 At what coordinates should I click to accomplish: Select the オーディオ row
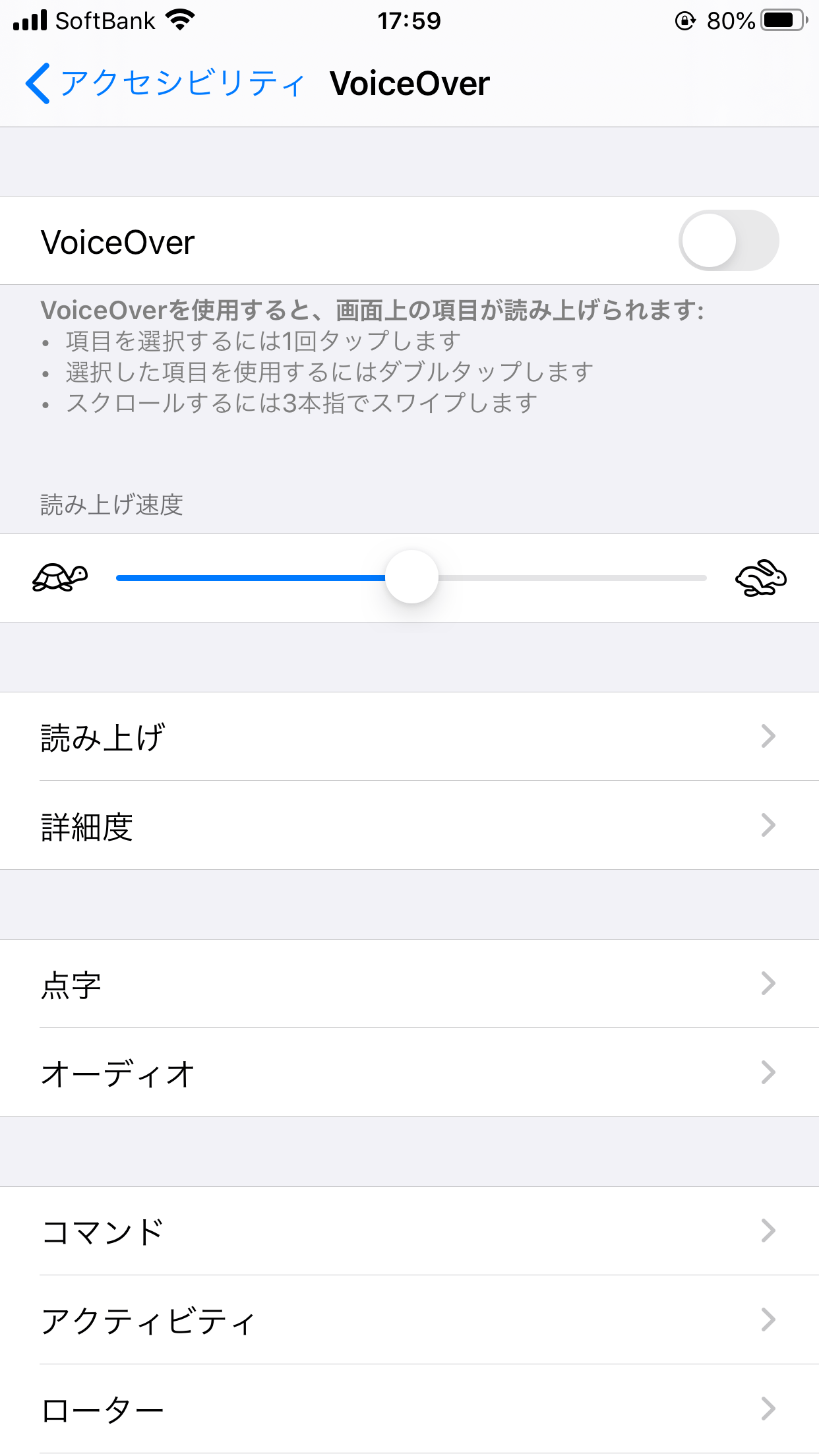click(x=409, y=1073)
